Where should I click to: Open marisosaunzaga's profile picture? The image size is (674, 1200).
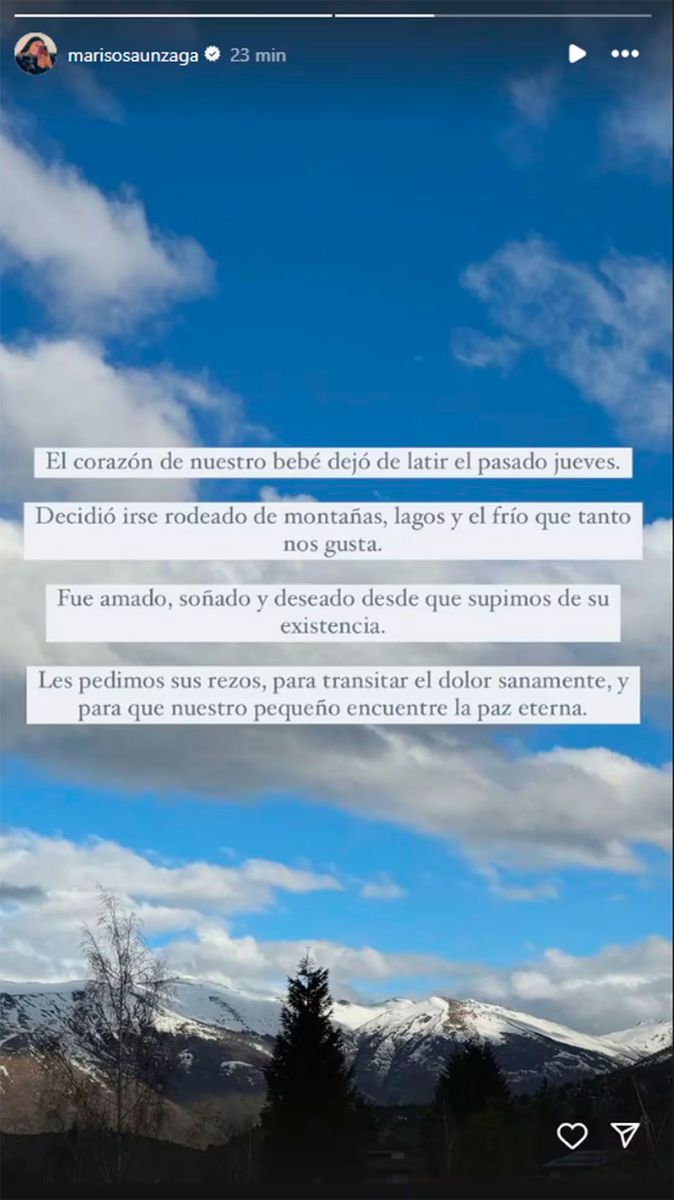tap(35, 54)
